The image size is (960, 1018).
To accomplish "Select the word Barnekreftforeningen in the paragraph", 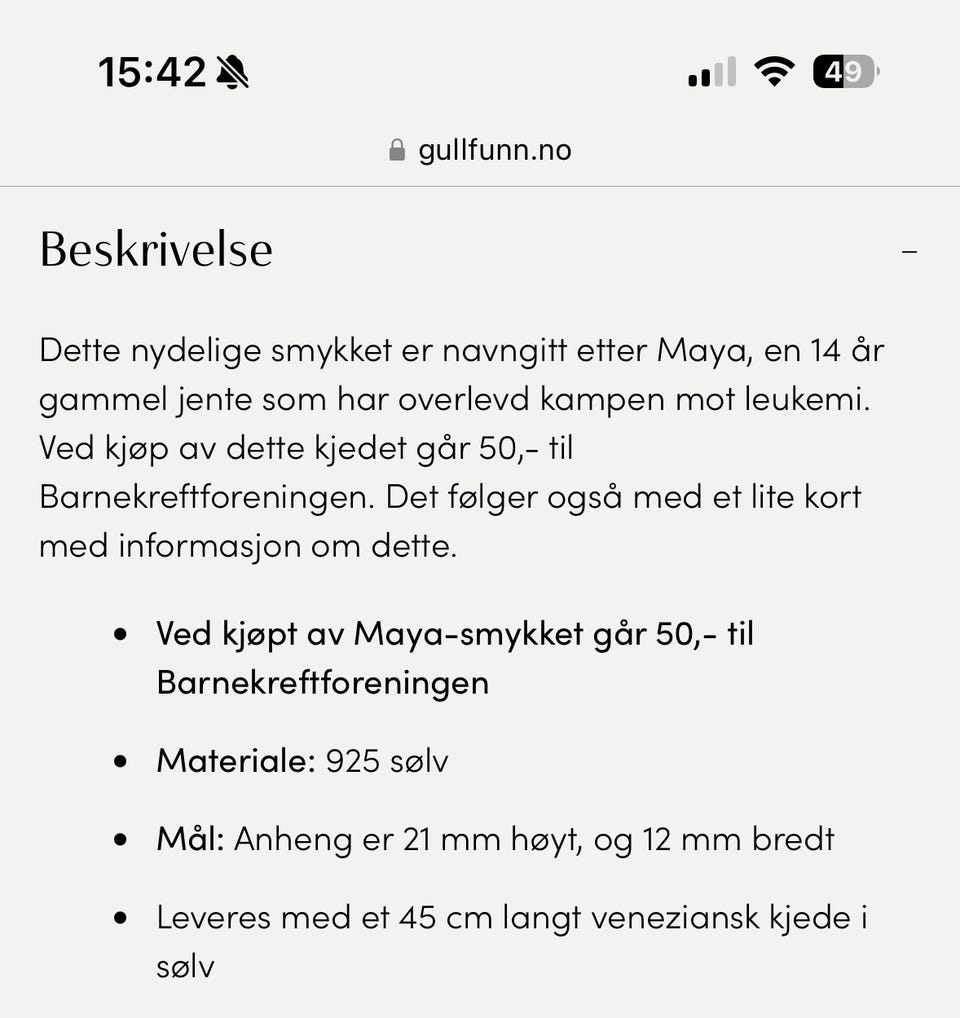I will pos(200,496).
